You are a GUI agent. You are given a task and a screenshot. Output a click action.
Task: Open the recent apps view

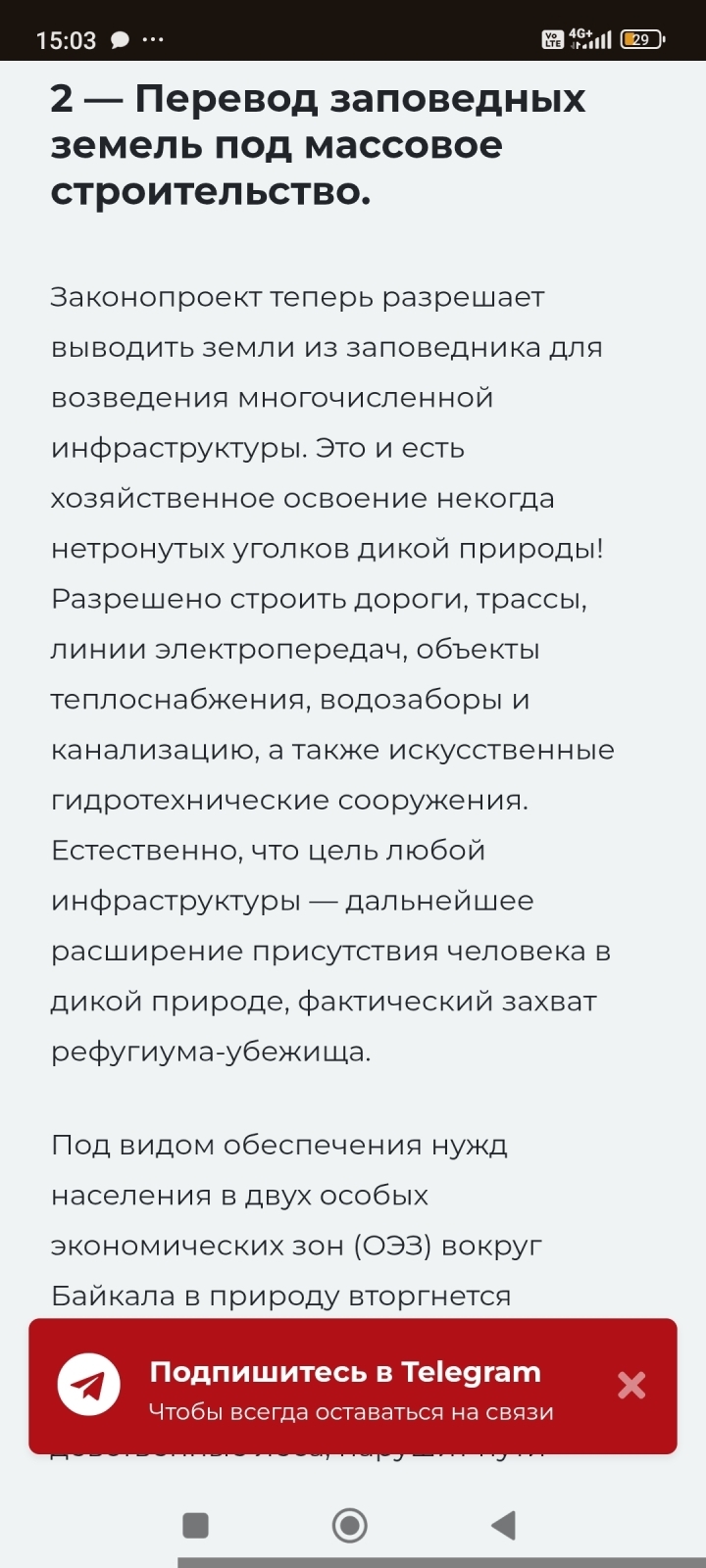[x=196, y=1525]
